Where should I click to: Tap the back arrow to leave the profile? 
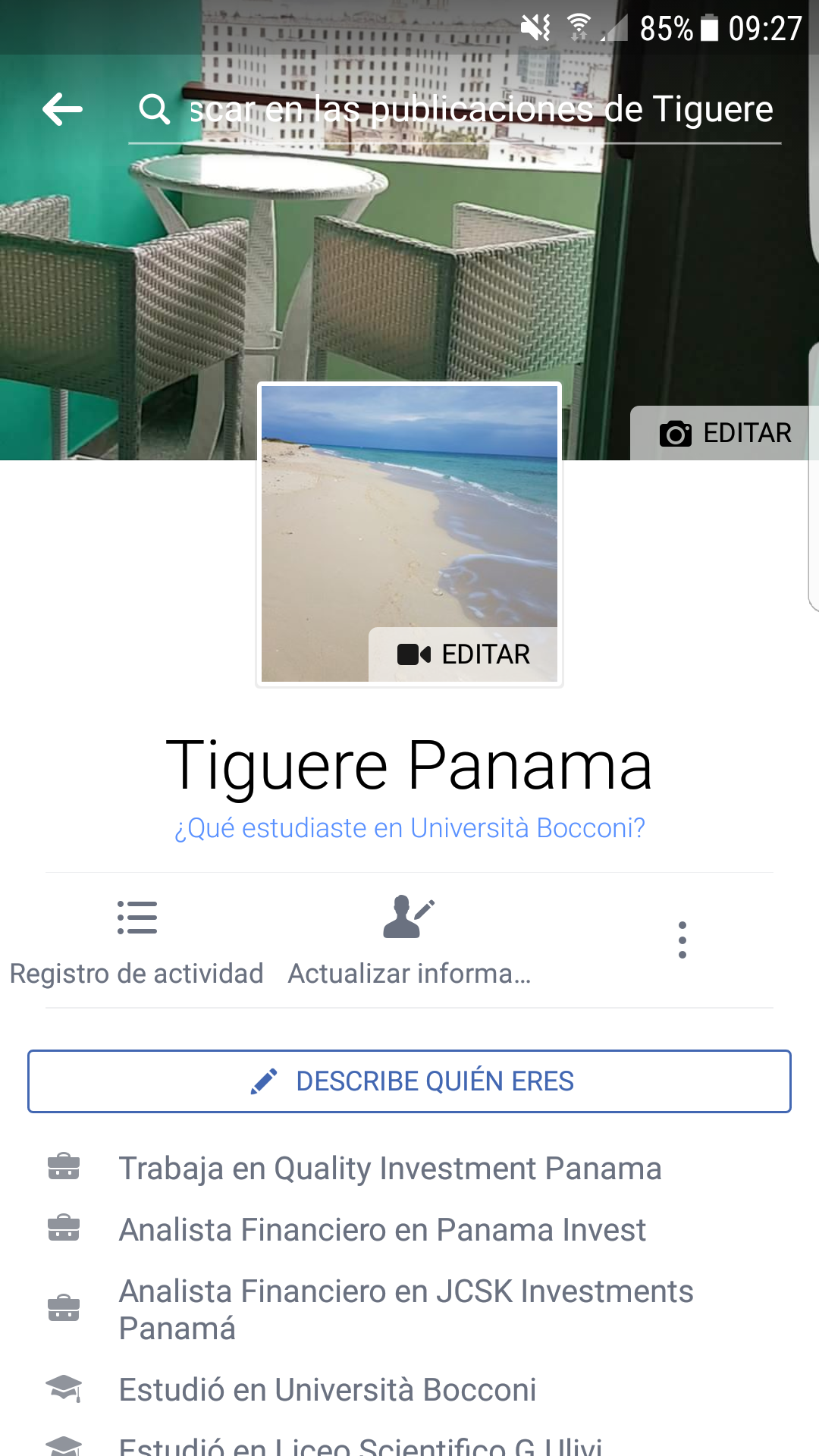click(61, 110)
